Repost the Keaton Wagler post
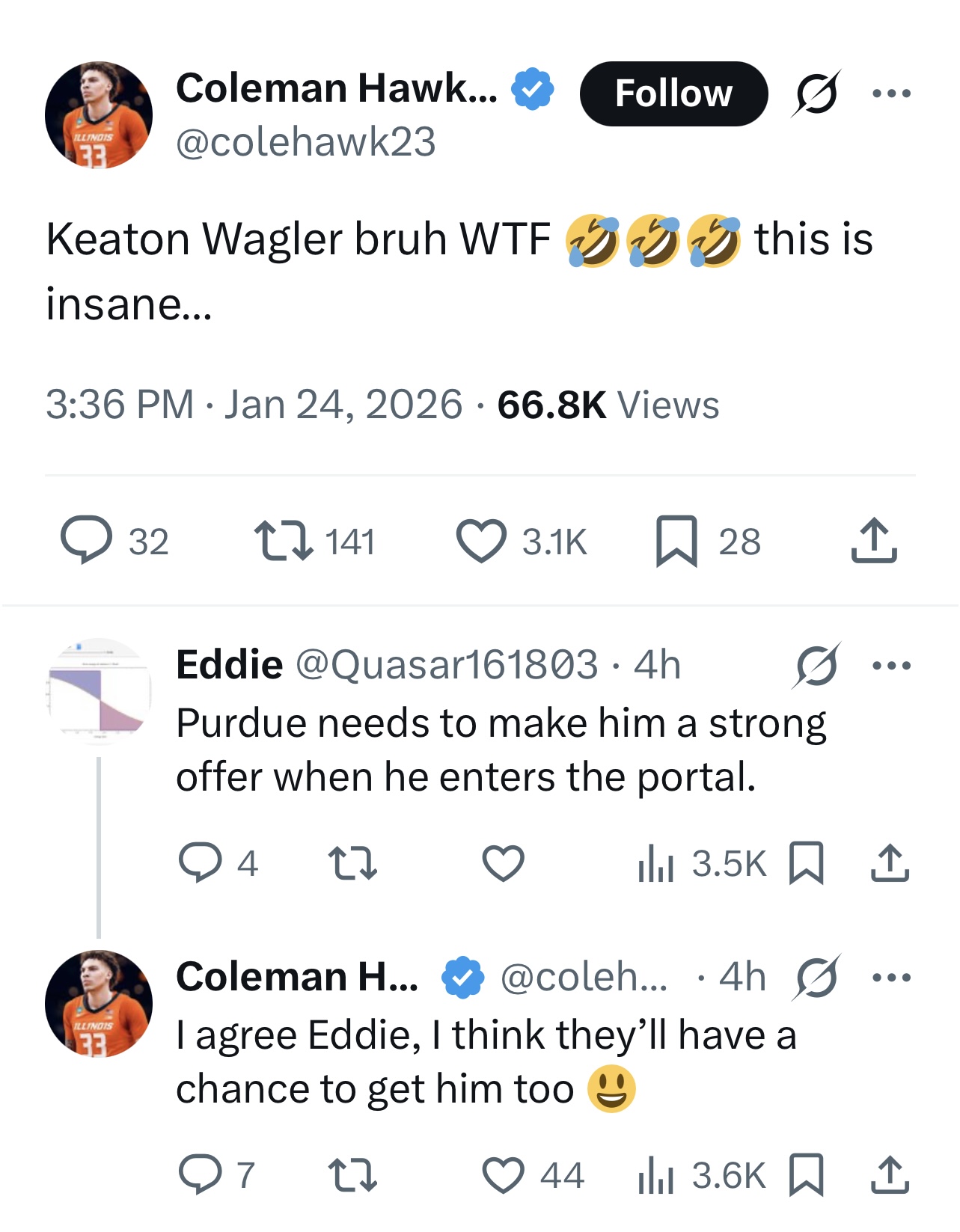 284,540
